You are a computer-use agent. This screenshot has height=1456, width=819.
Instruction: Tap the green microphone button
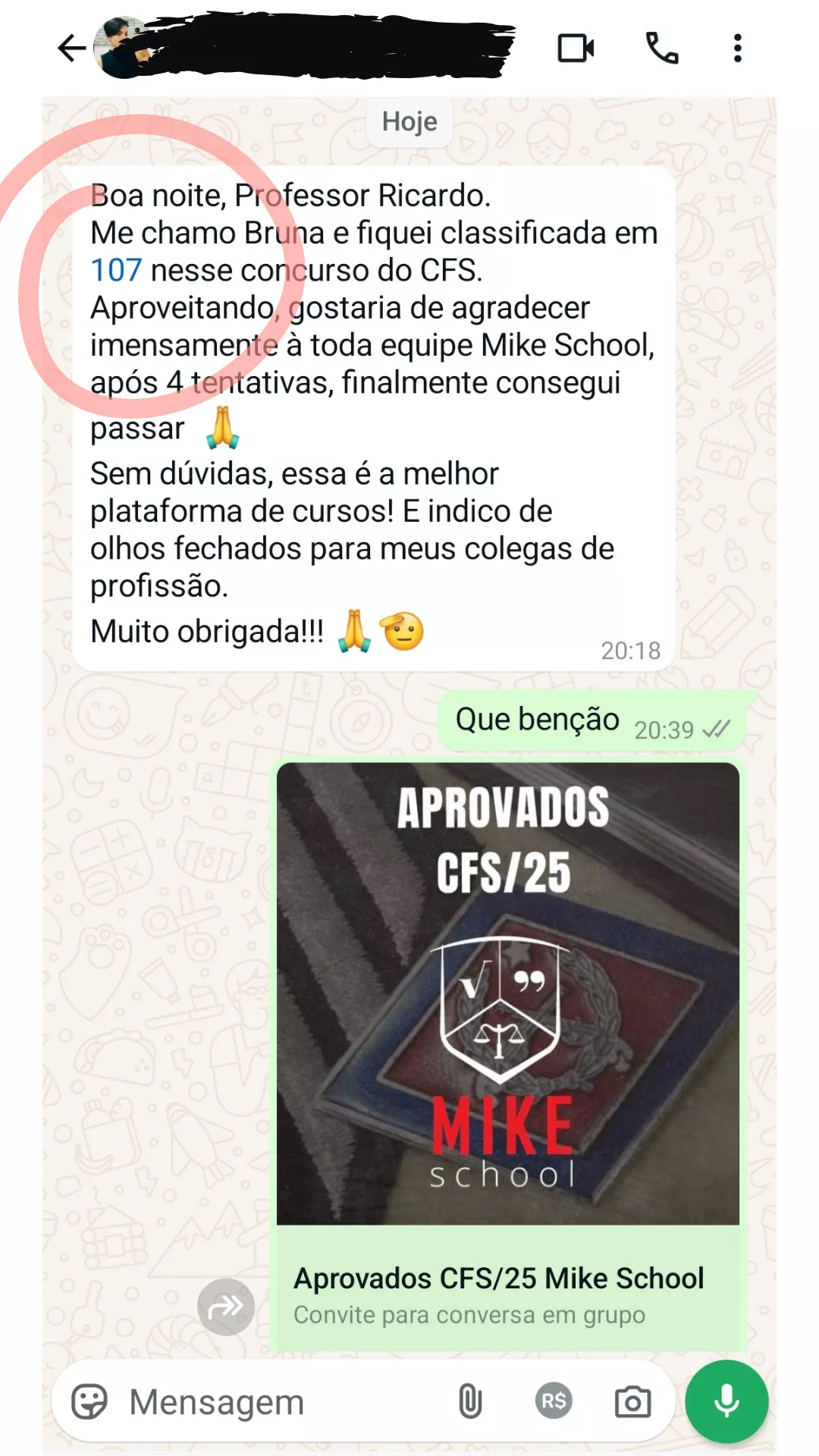tap(726, 1401)
